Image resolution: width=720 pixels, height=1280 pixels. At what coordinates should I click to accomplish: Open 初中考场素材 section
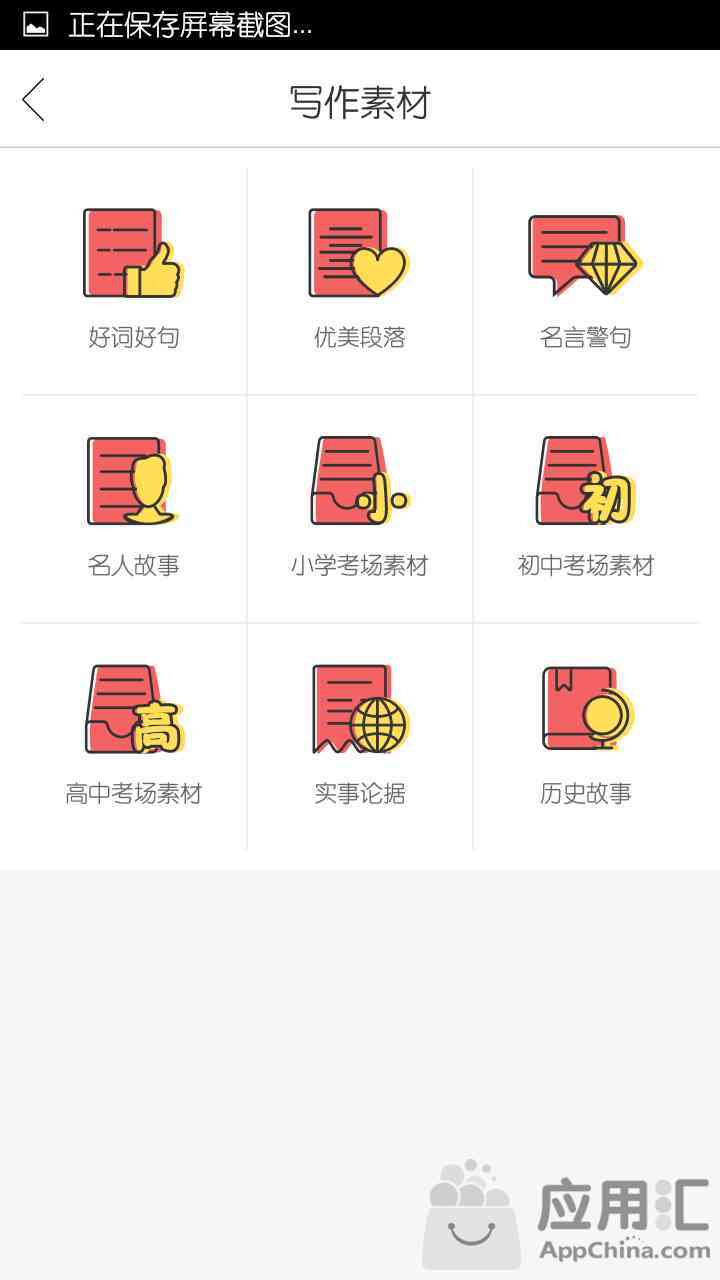586,509
